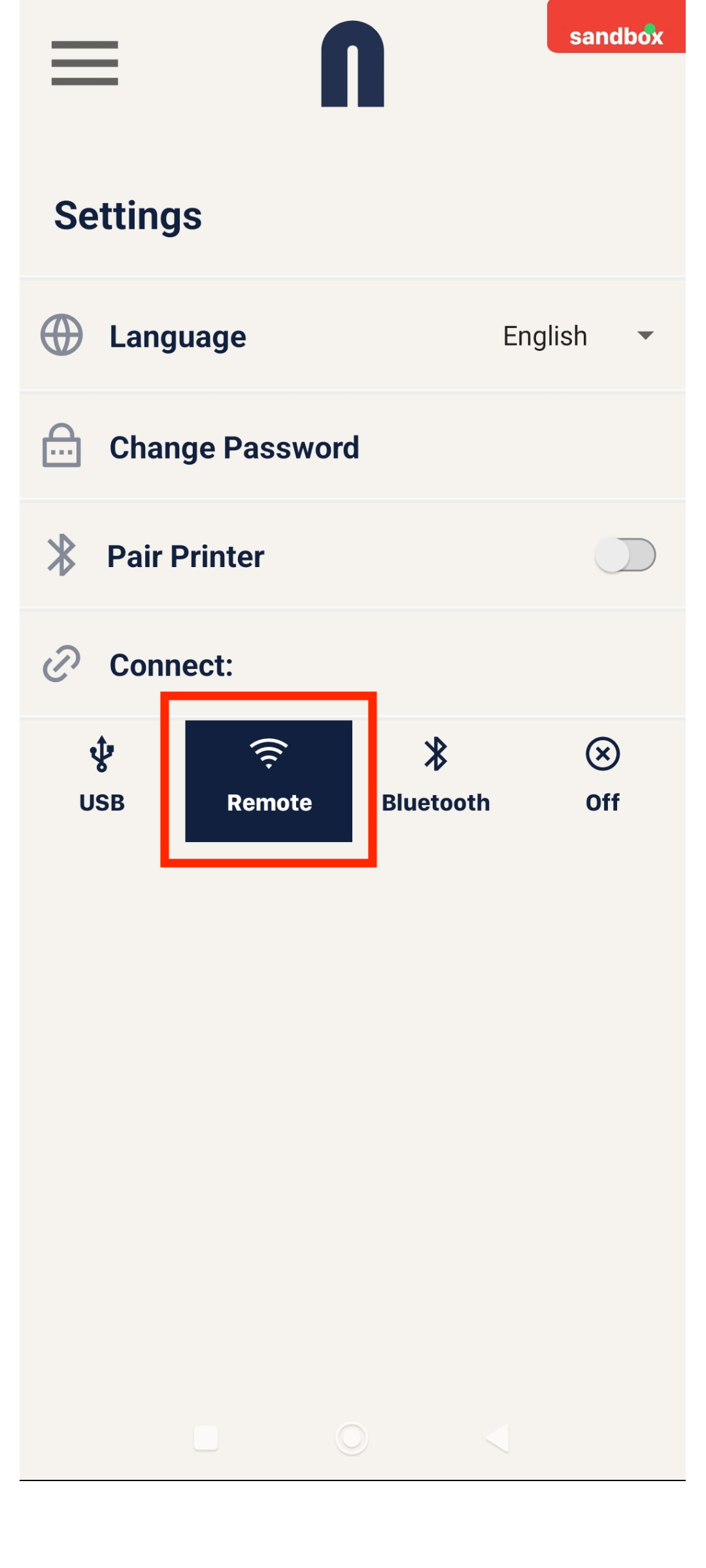Select Bluetooth connection mode
This screenshot has width=706, height=1568.
coord(436,777)
